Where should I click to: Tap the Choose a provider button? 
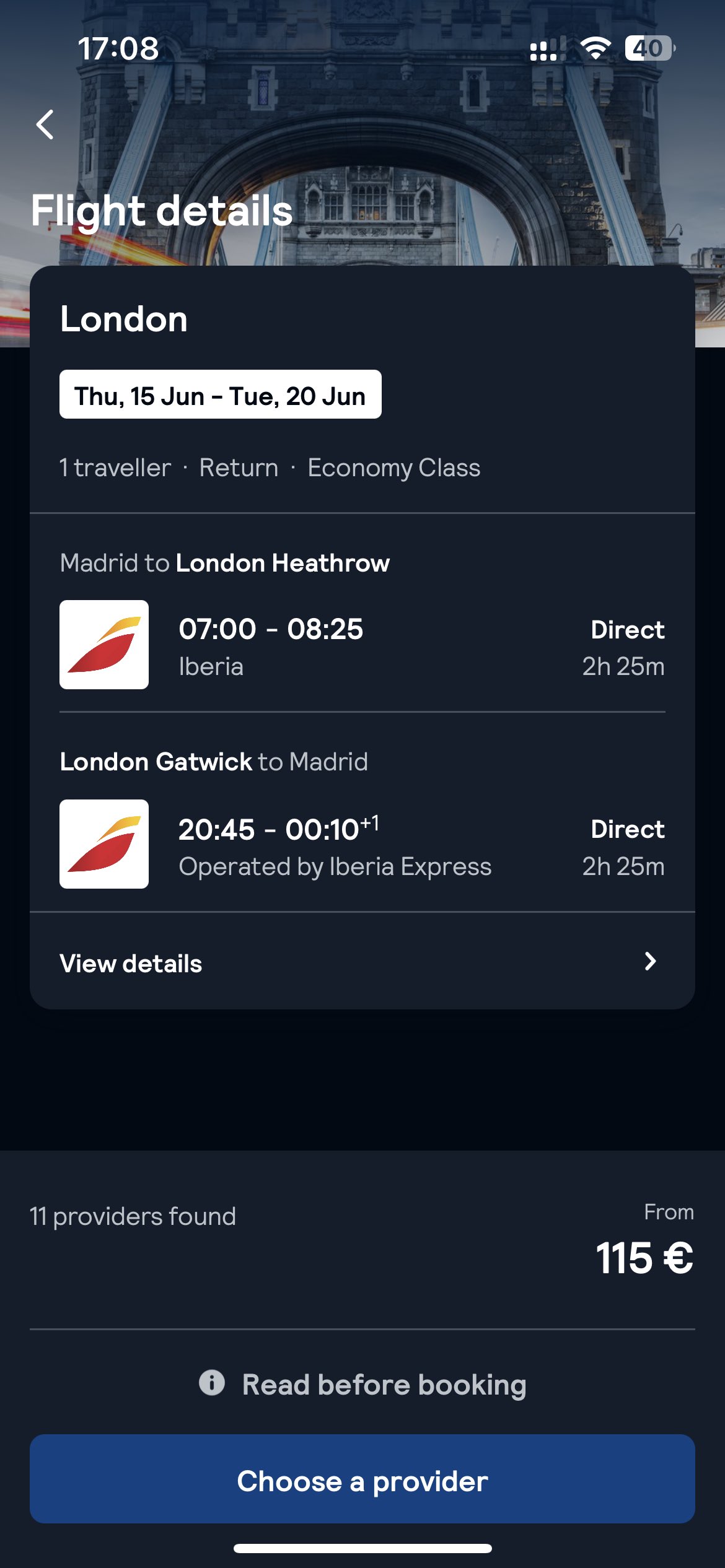click(362, 1480)
